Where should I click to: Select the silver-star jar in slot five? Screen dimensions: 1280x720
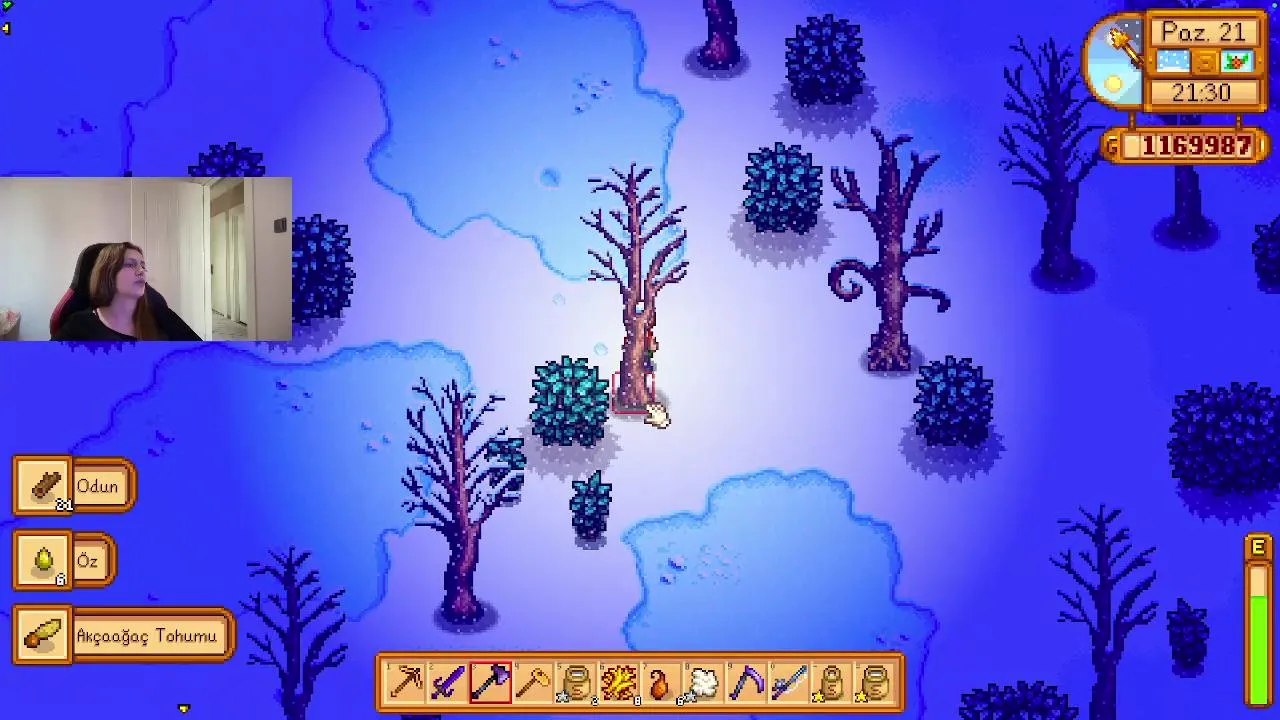(576, 683)
